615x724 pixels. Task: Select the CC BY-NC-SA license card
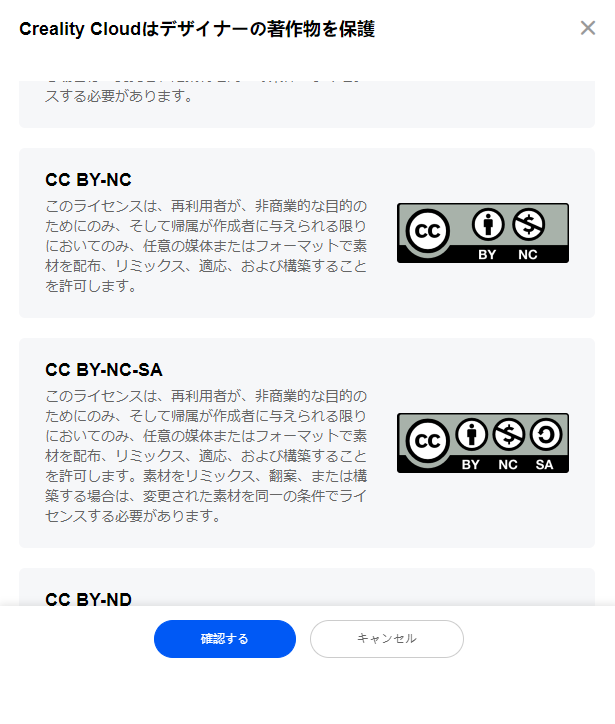(x=306, y=442)
